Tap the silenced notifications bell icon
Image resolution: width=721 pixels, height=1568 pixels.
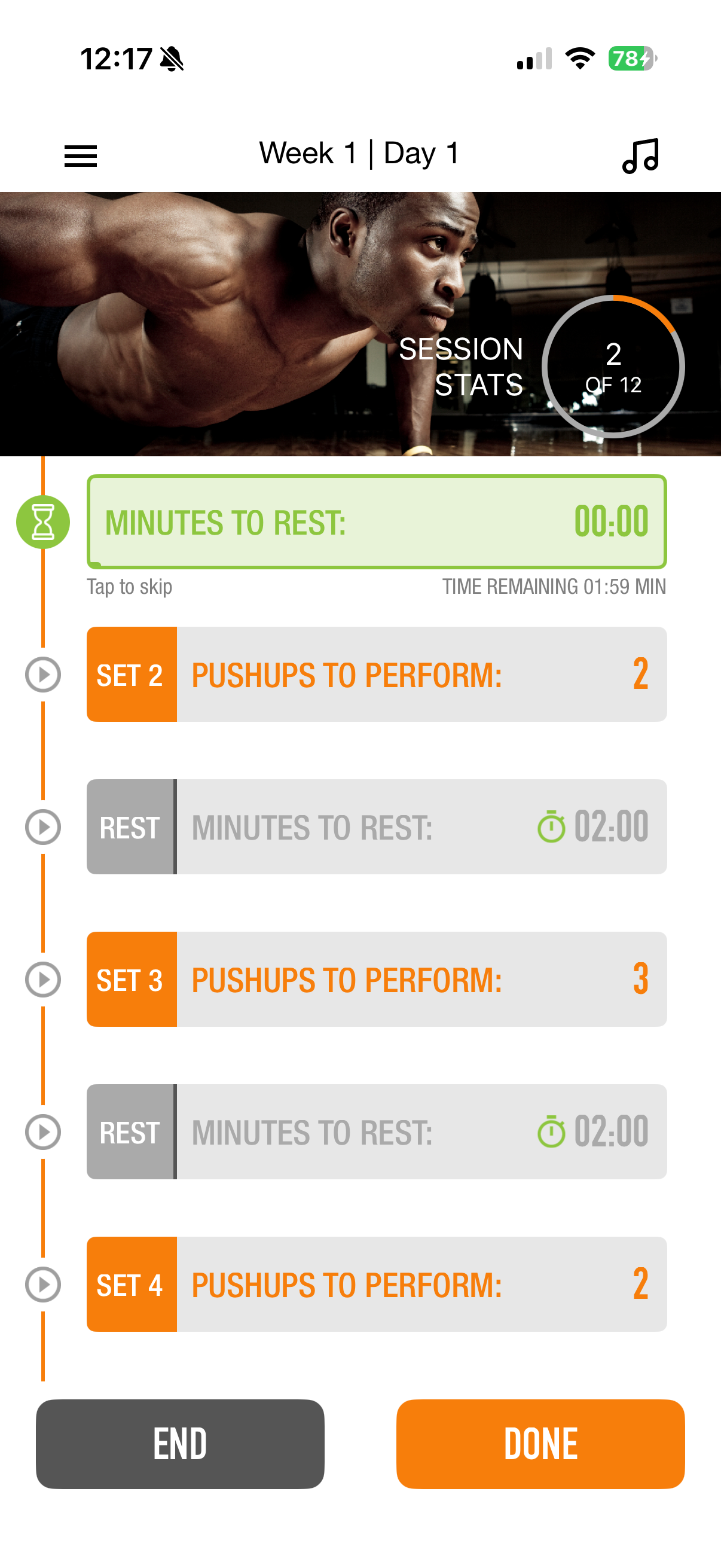tap(172, 59)
